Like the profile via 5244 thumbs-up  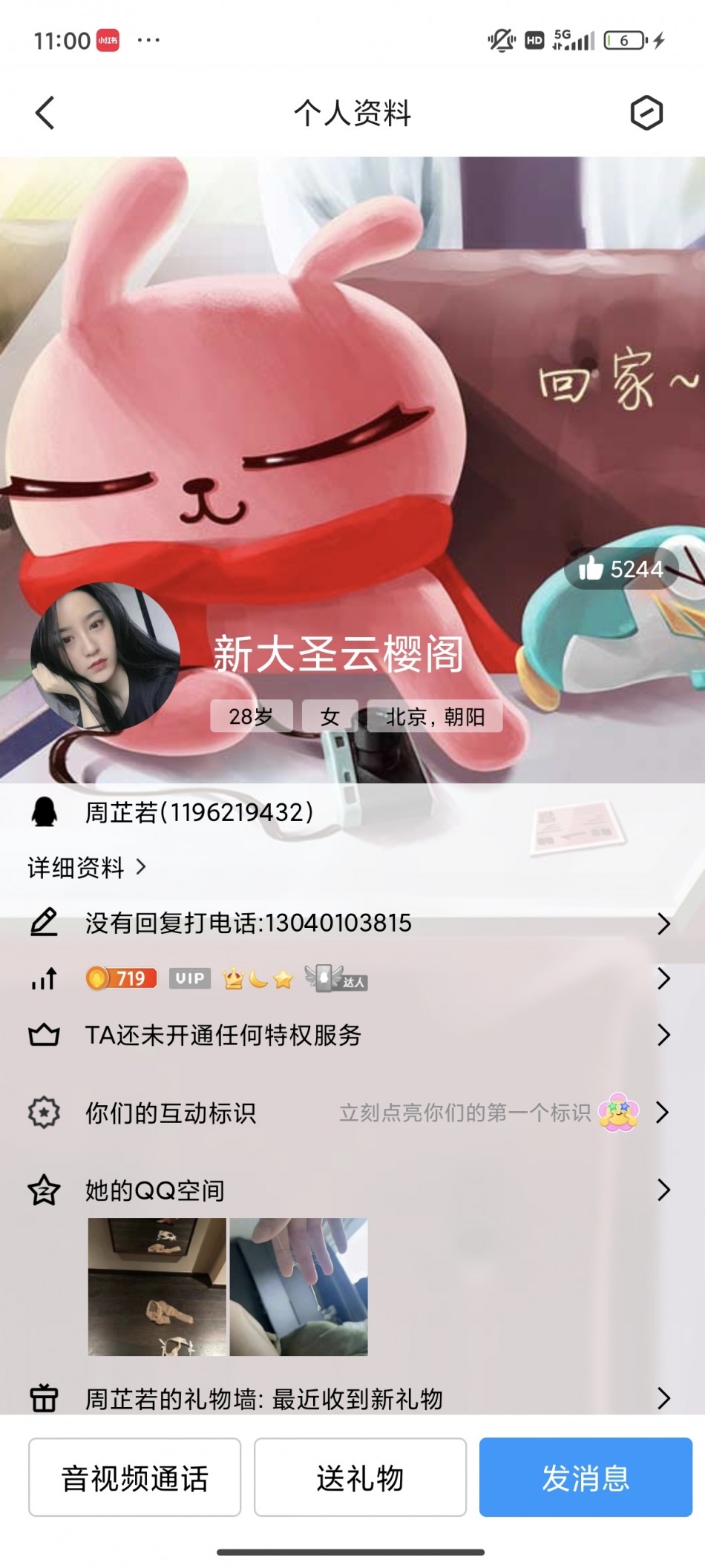coord(621,569)
